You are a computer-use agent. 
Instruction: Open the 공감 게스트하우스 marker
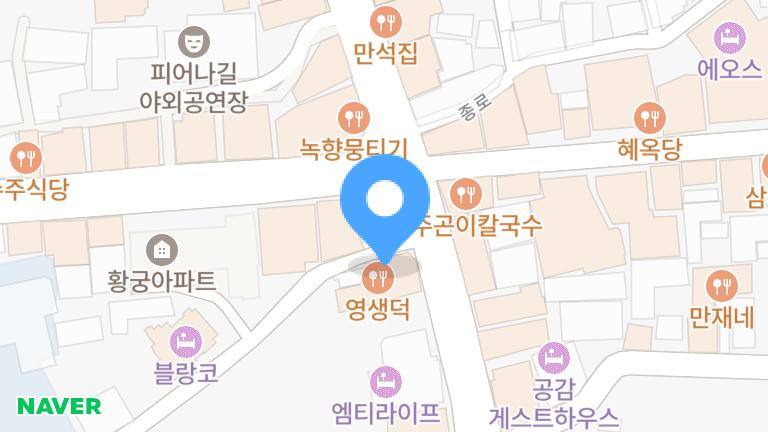coord(553,357)
